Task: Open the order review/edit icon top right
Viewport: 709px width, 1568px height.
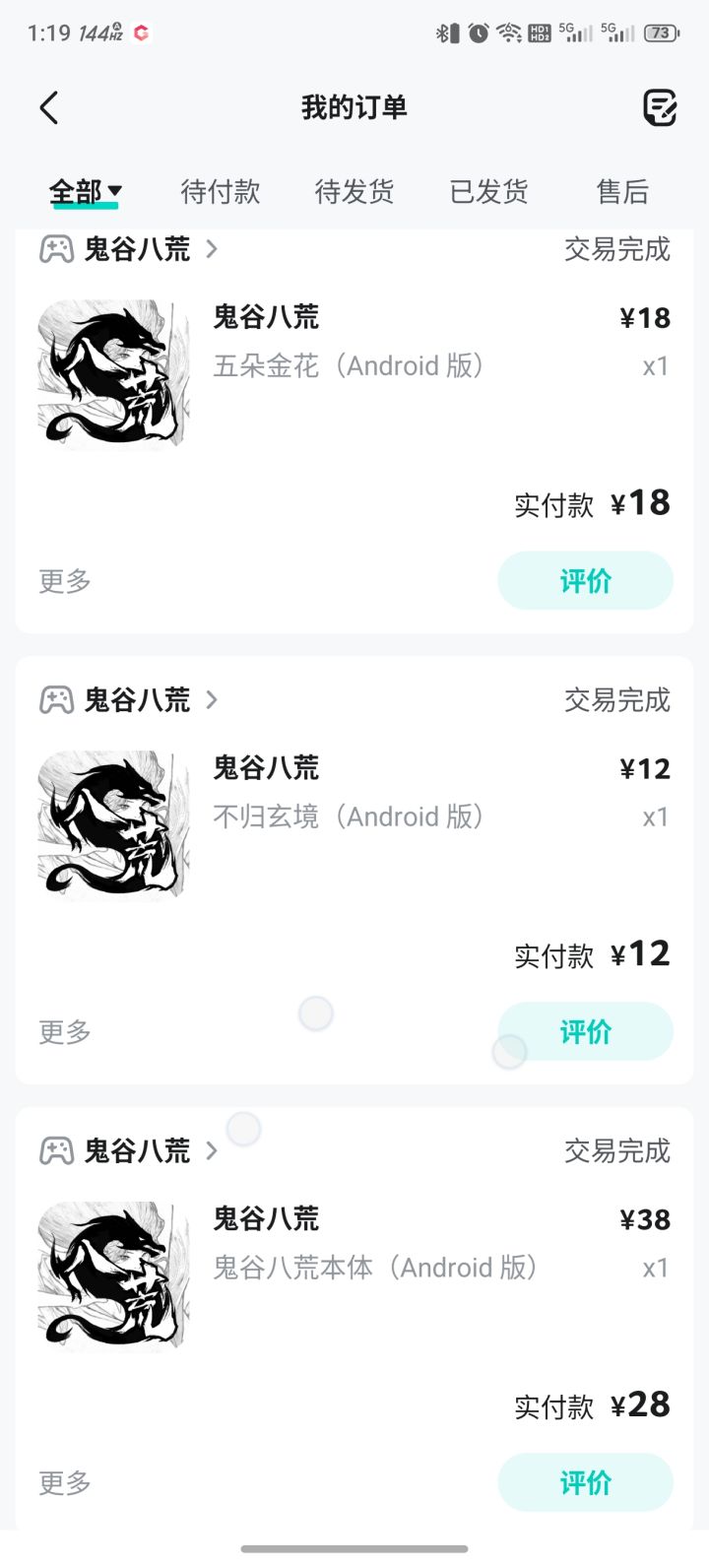Action: click(x=659, y=109)
